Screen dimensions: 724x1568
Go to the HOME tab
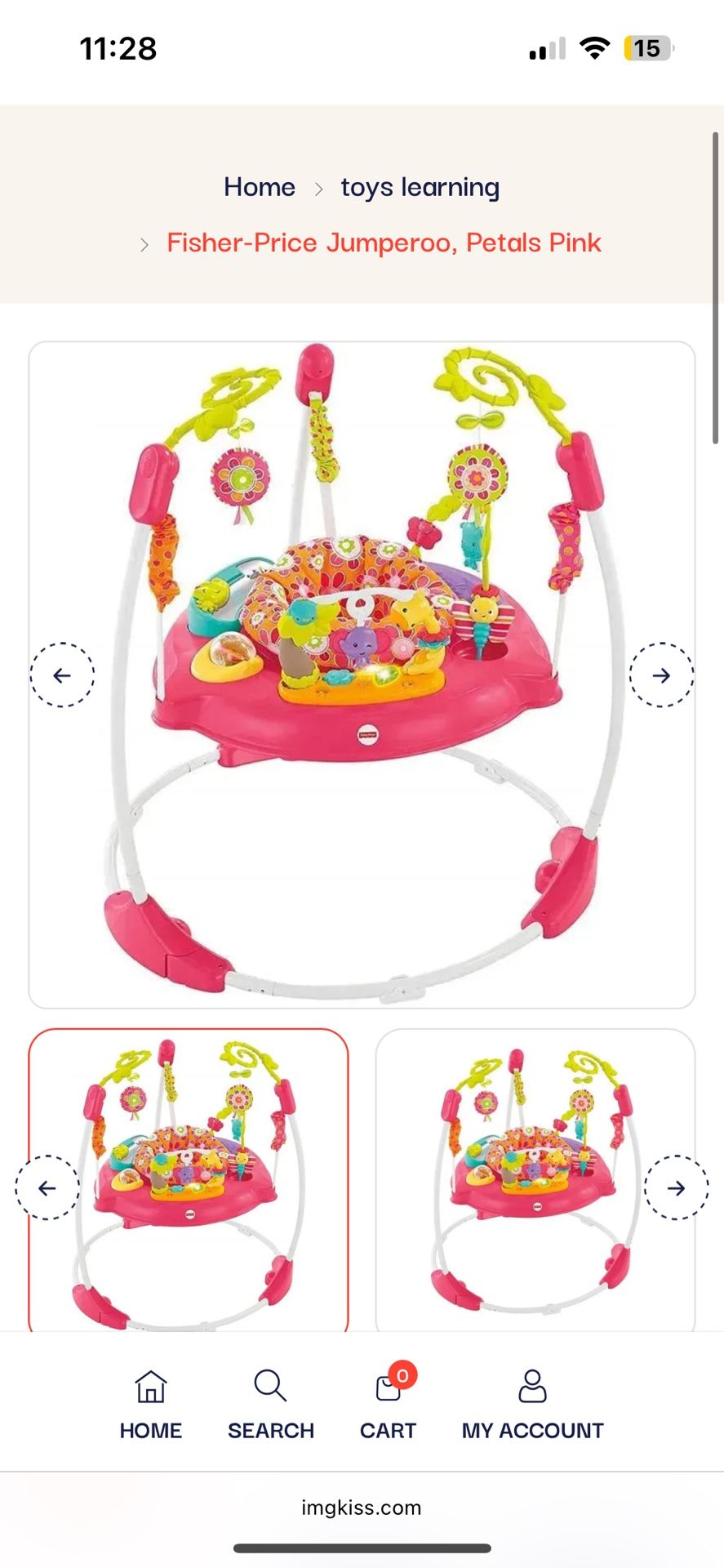151,1405
